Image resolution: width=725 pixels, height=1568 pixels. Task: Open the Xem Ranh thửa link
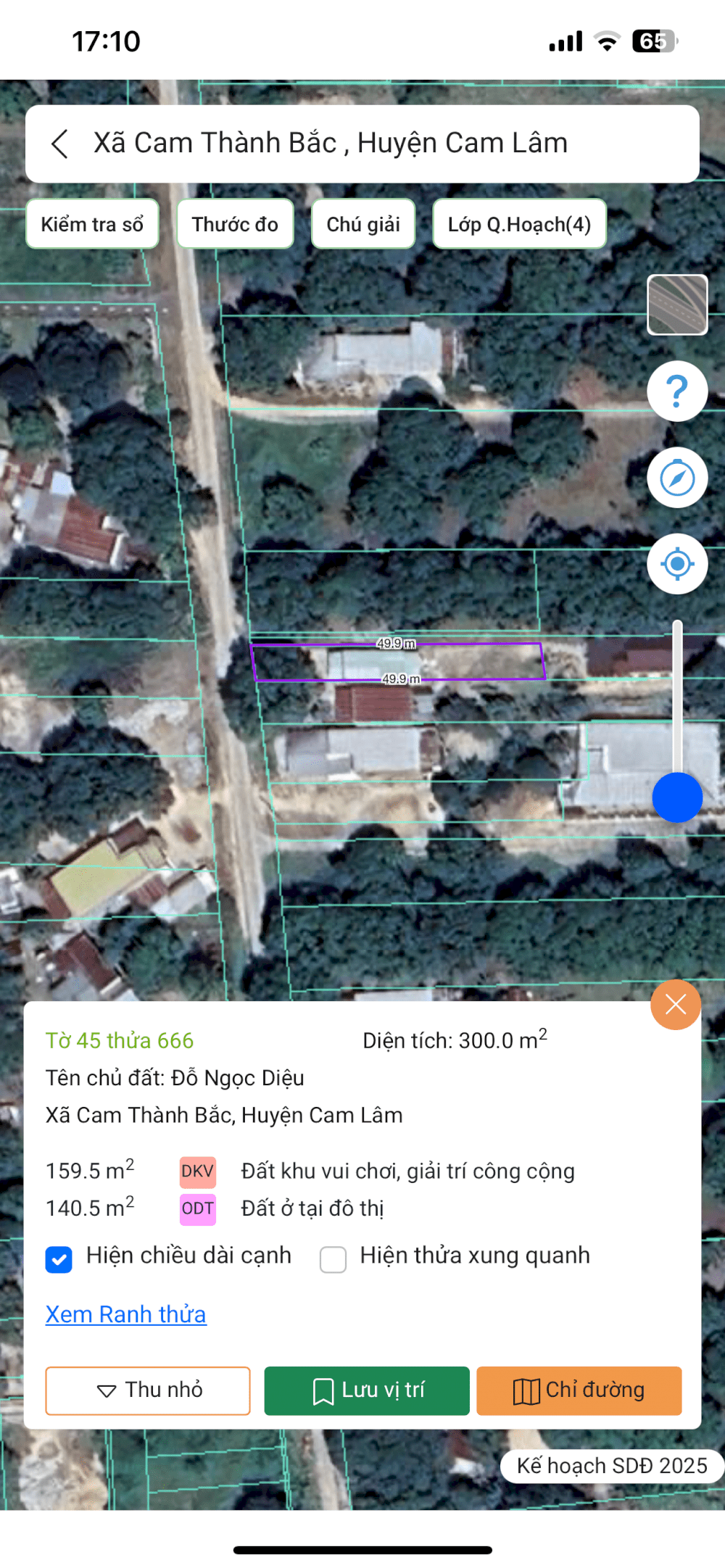point(126,1314)
